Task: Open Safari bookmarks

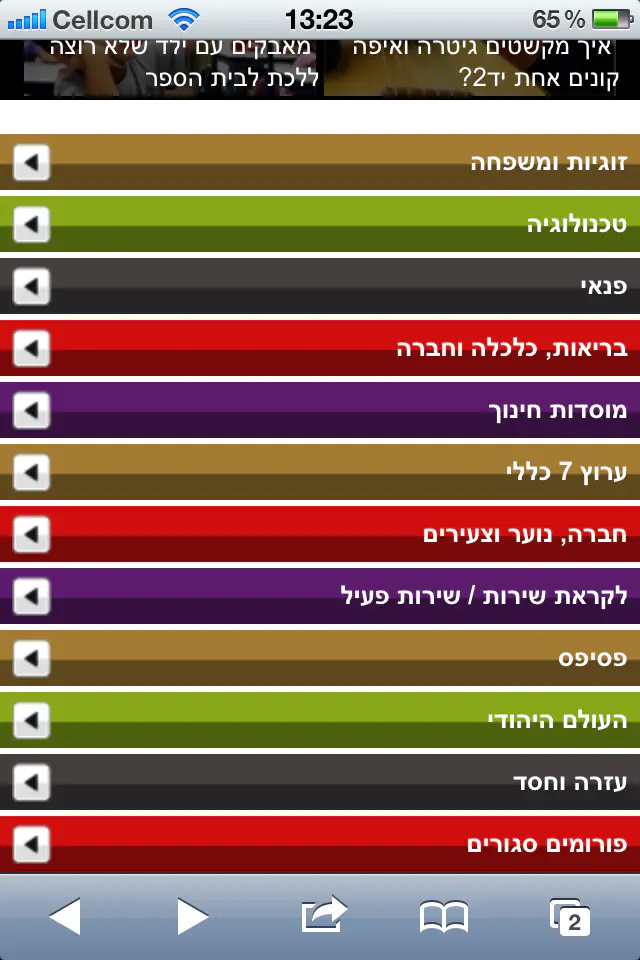Action: click(444, 916)
